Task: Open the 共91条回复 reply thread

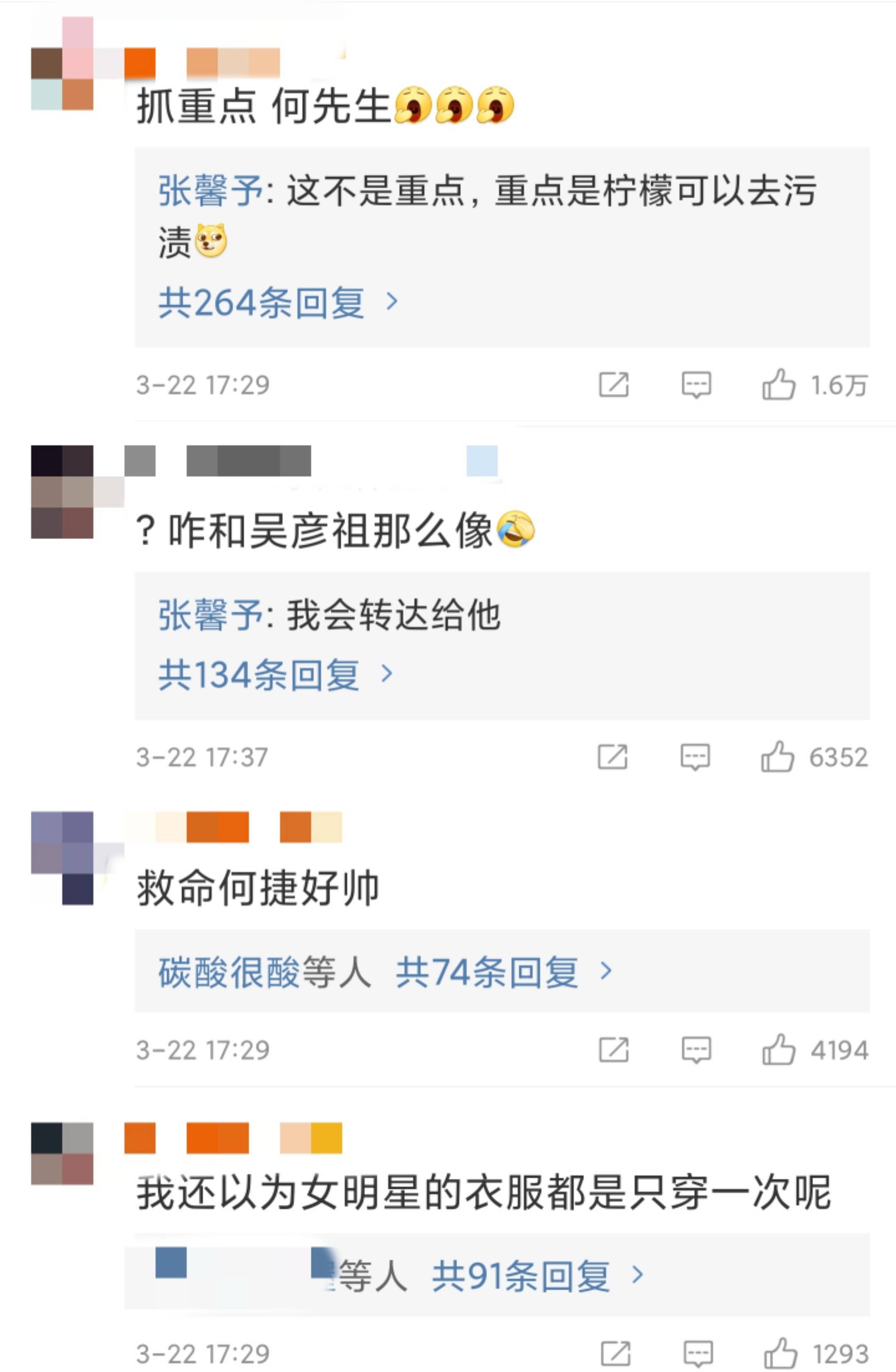Action: click(537, 1276)
